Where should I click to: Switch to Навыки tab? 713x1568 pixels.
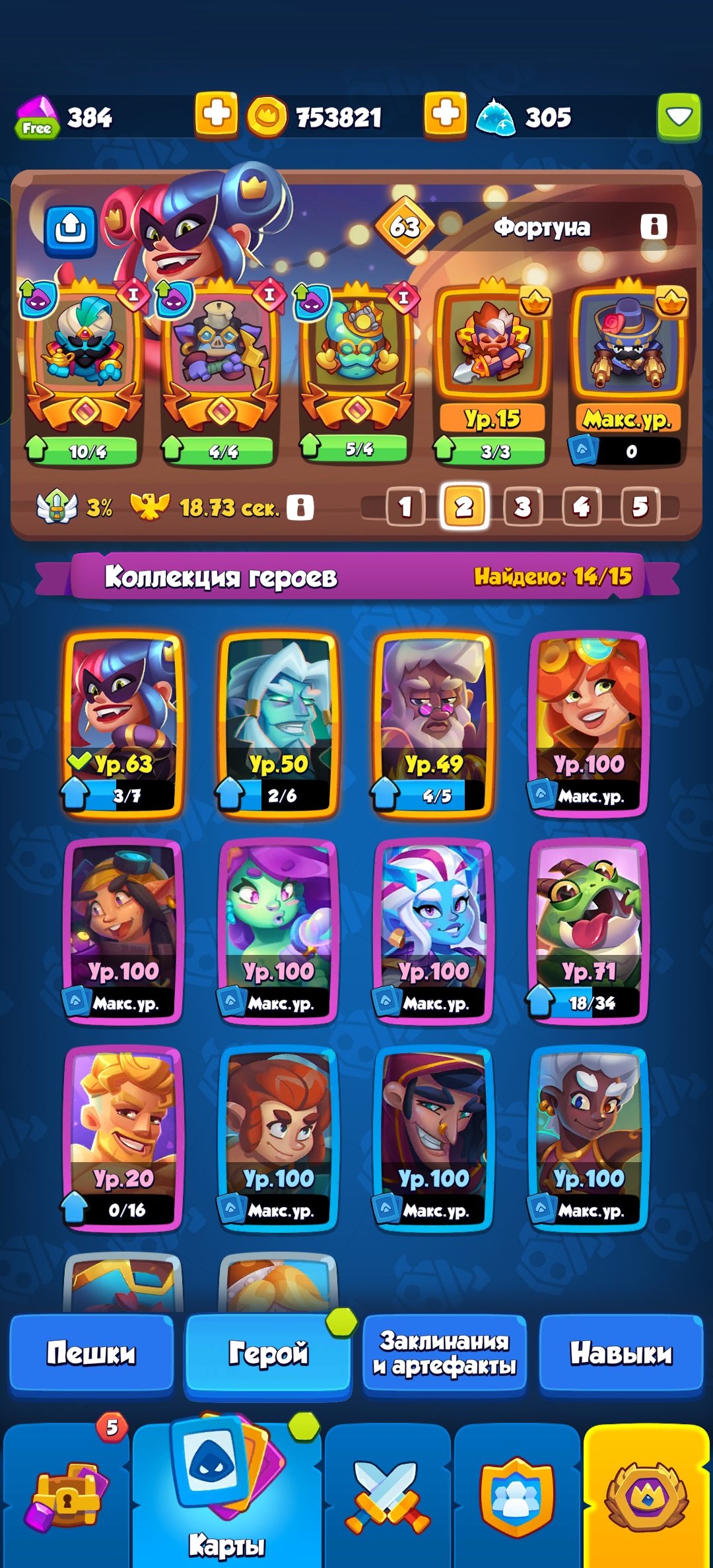pyautogui.click(x=621, y=1353)
